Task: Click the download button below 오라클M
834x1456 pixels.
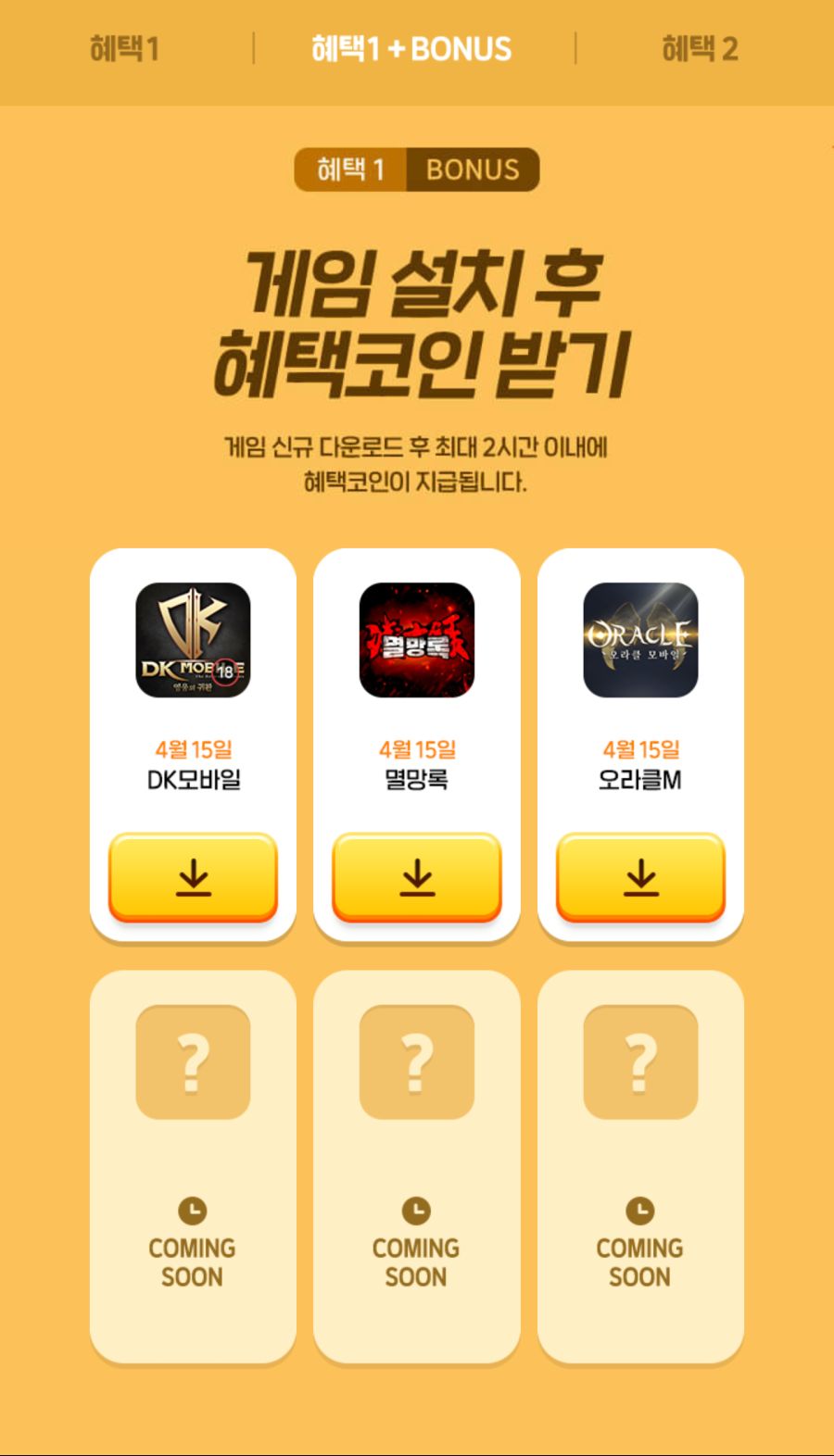Action: [640, 877]
